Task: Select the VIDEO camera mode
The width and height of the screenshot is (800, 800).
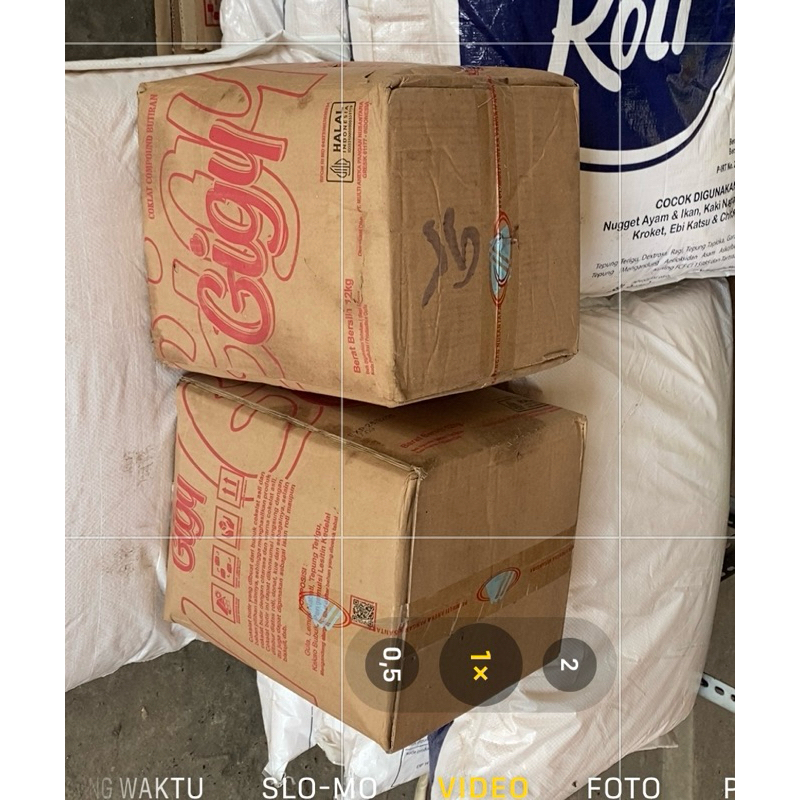Action: 482,787
